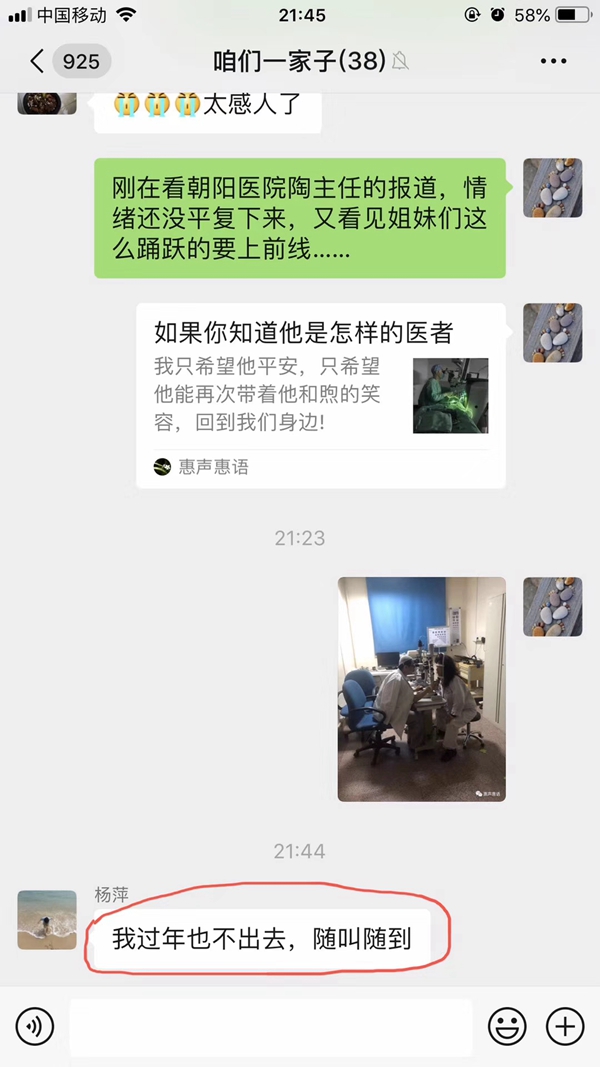Screen dimensions: 600x1067
Task: Open the plus attachments menu
Action: tap(565, 1026)
